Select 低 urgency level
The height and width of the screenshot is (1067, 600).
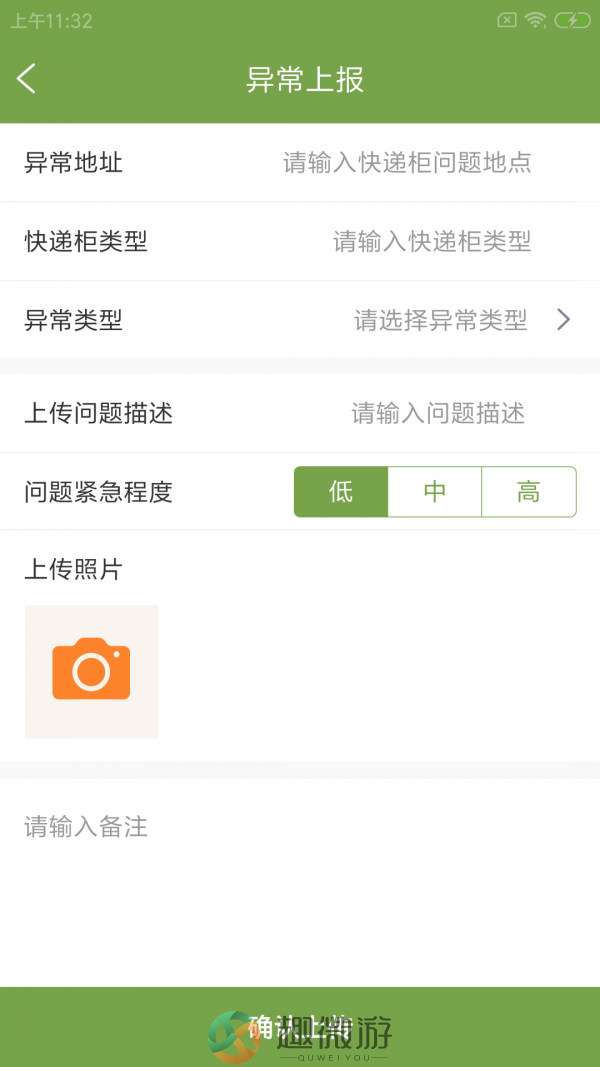click(341, 491)
